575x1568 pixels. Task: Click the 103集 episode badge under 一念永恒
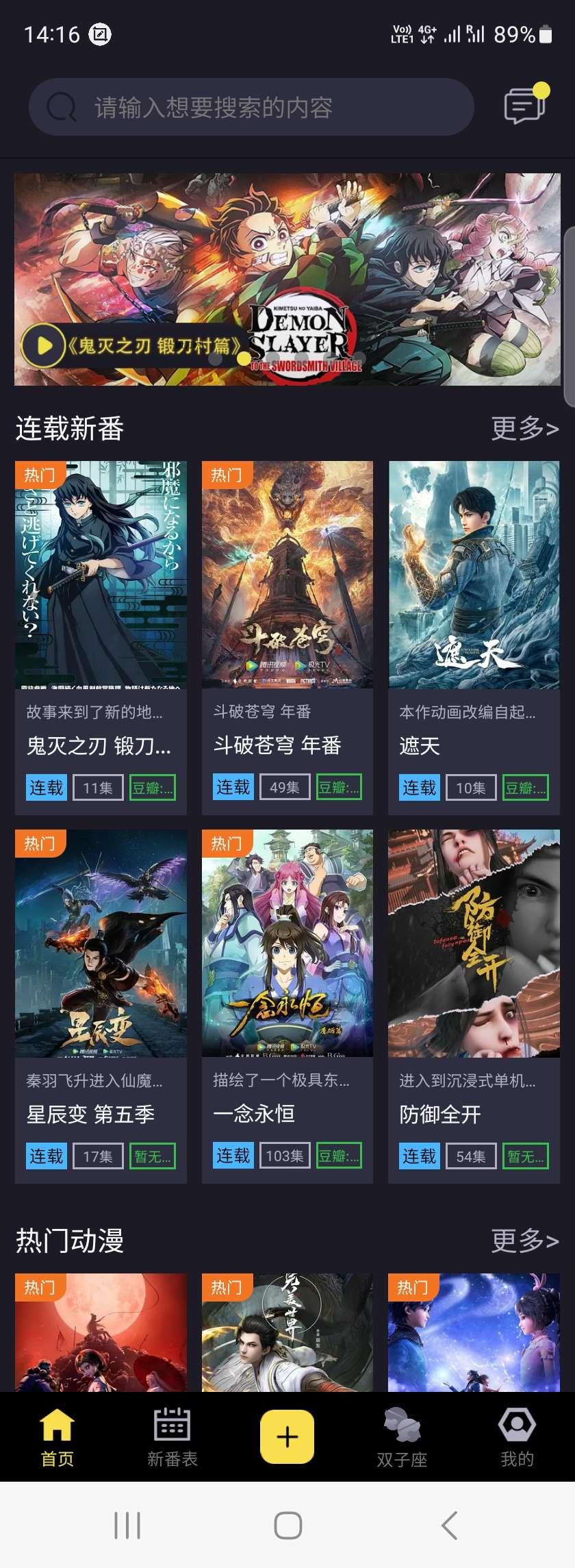(x=285, y=1156)
